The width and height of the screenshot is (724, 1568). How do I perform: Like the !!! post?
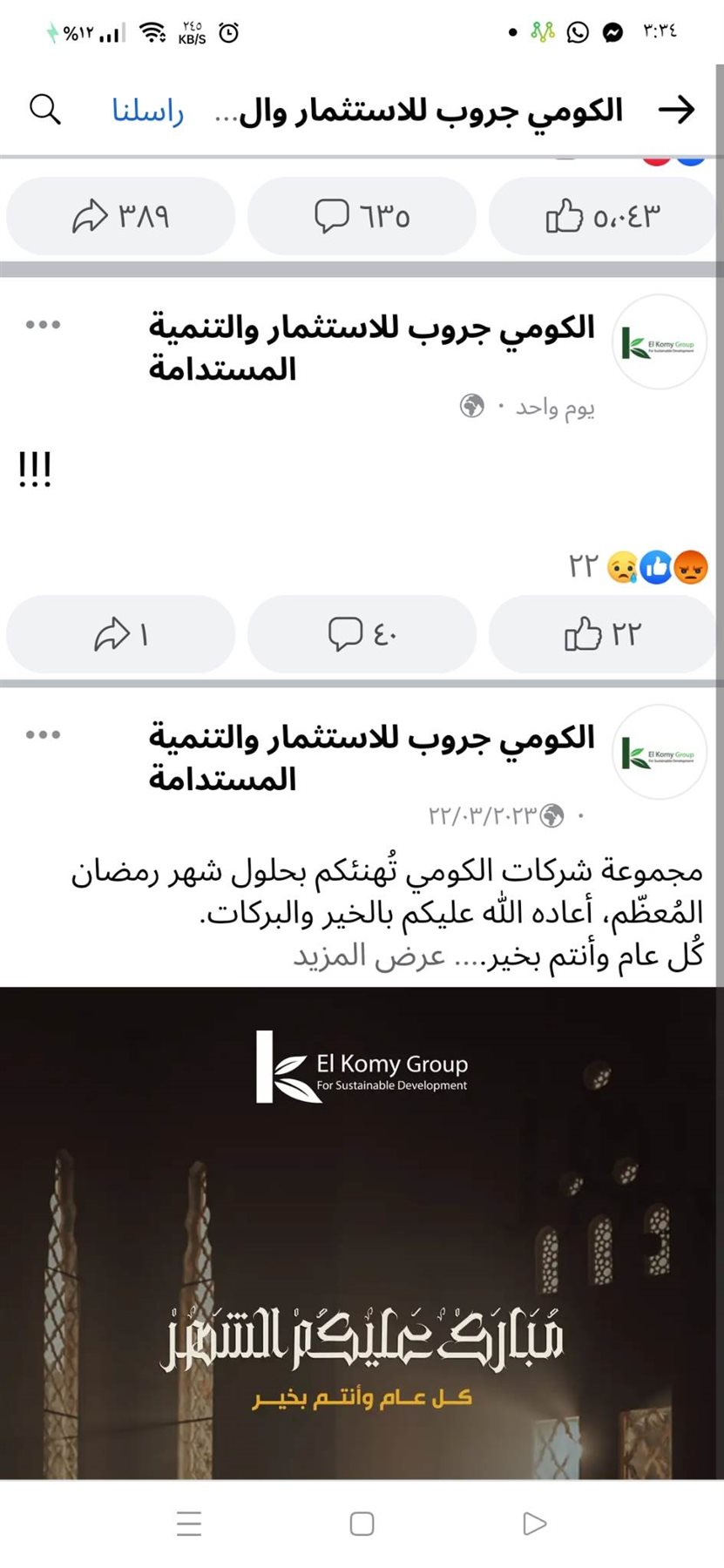click(601, 634)
